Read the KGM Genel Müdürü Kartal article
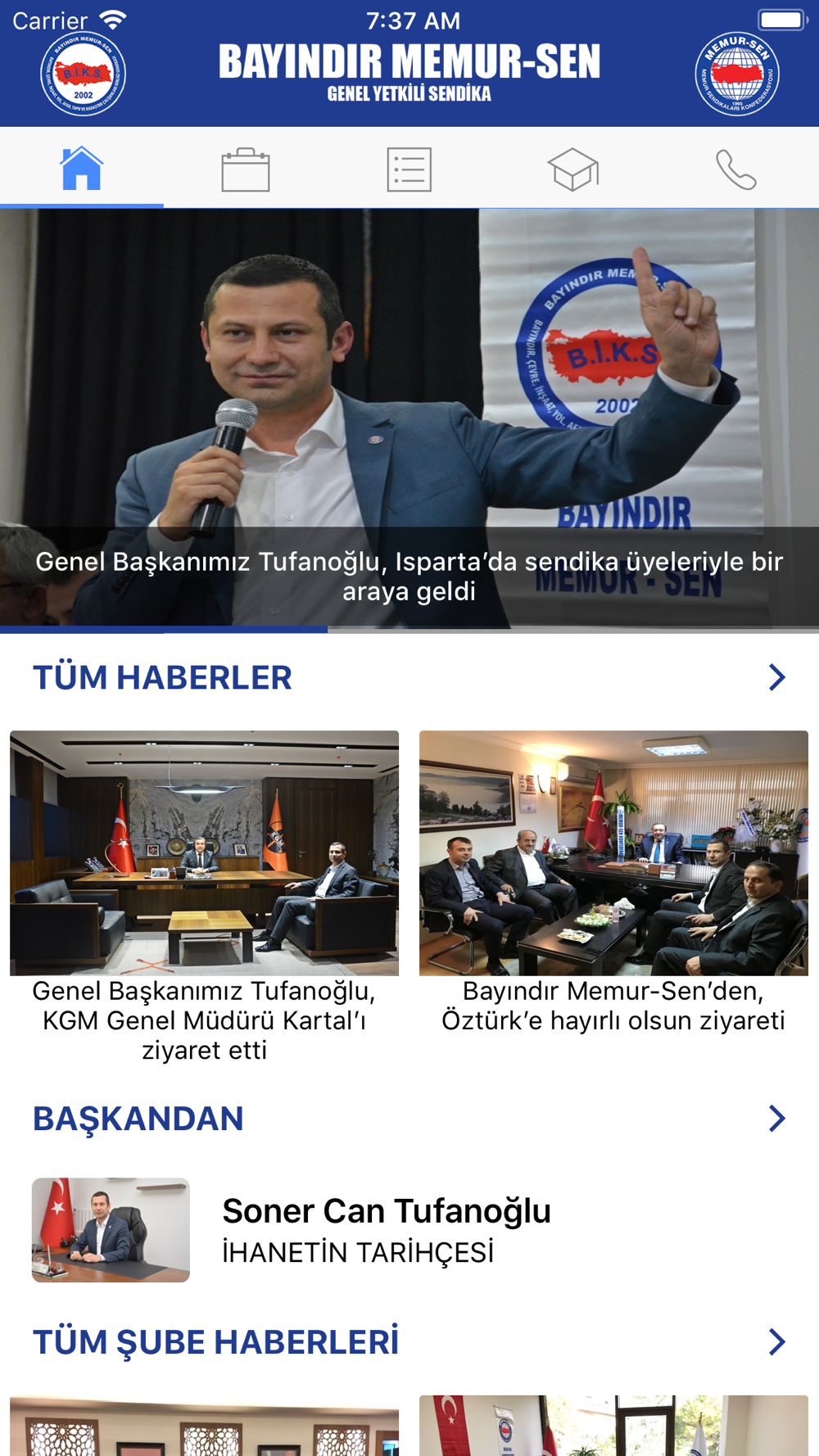This screenshot has width=819, height=1456. pos(204,897)
